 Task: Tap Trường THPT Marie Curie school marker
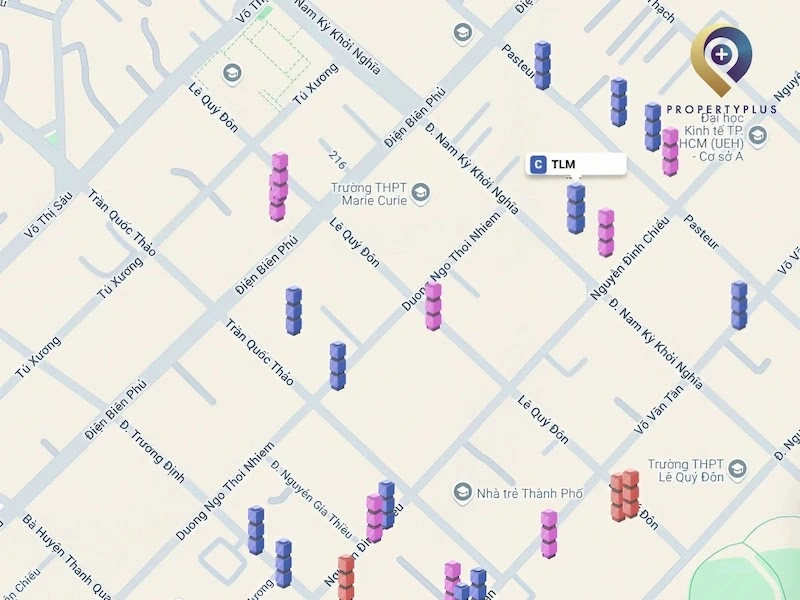point(420,190)
